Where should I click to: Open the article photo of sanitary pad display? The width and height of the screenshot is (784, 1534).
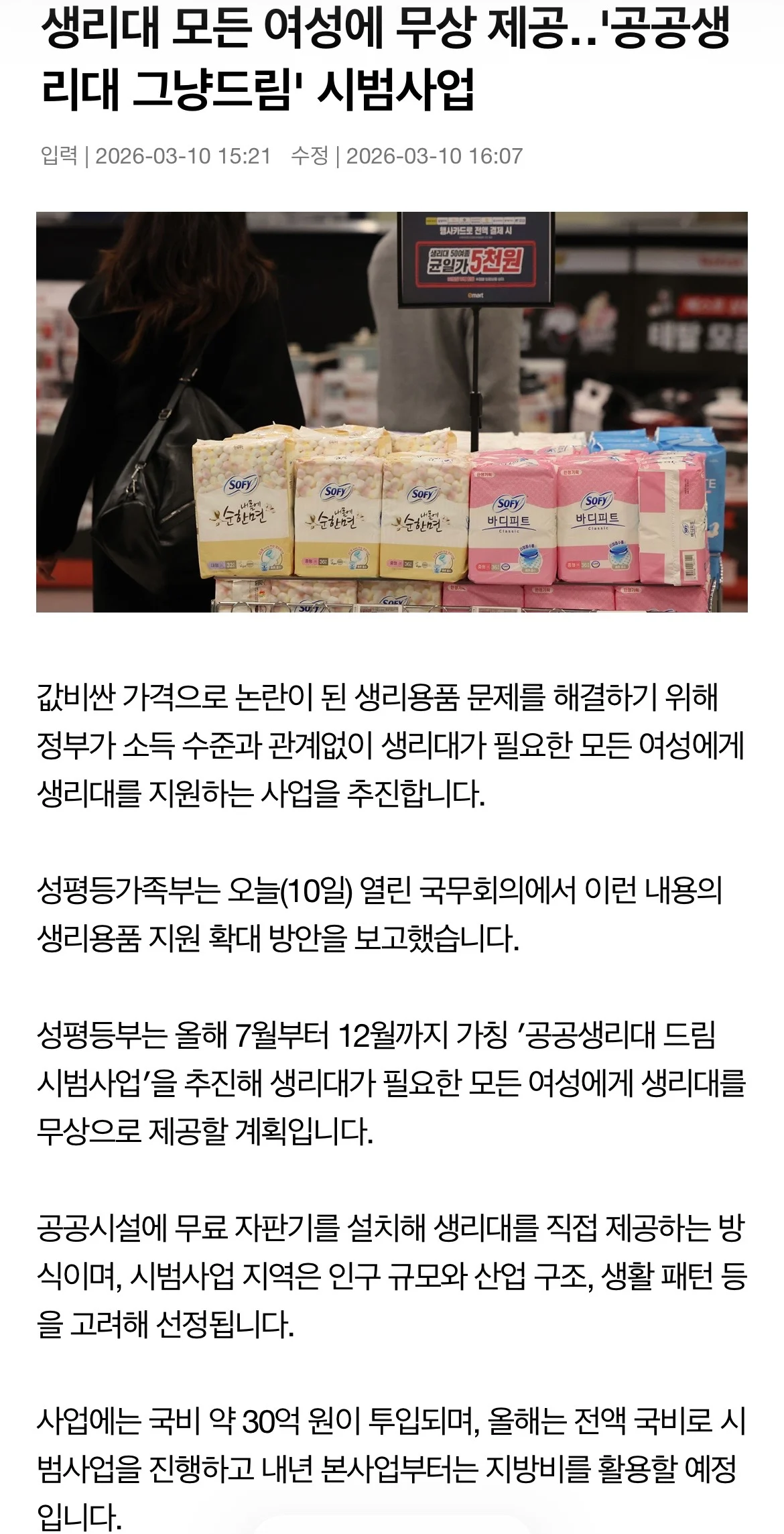tap(392, 411)
